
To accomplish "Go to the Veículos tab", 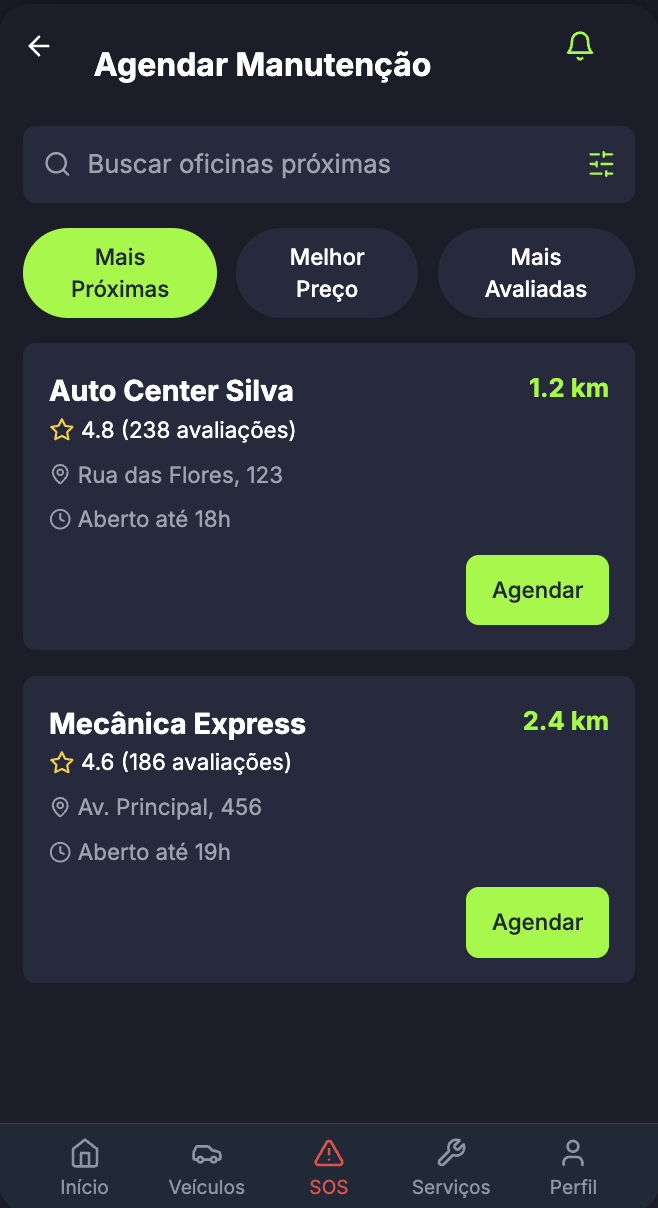I will tap(207, 1167).
